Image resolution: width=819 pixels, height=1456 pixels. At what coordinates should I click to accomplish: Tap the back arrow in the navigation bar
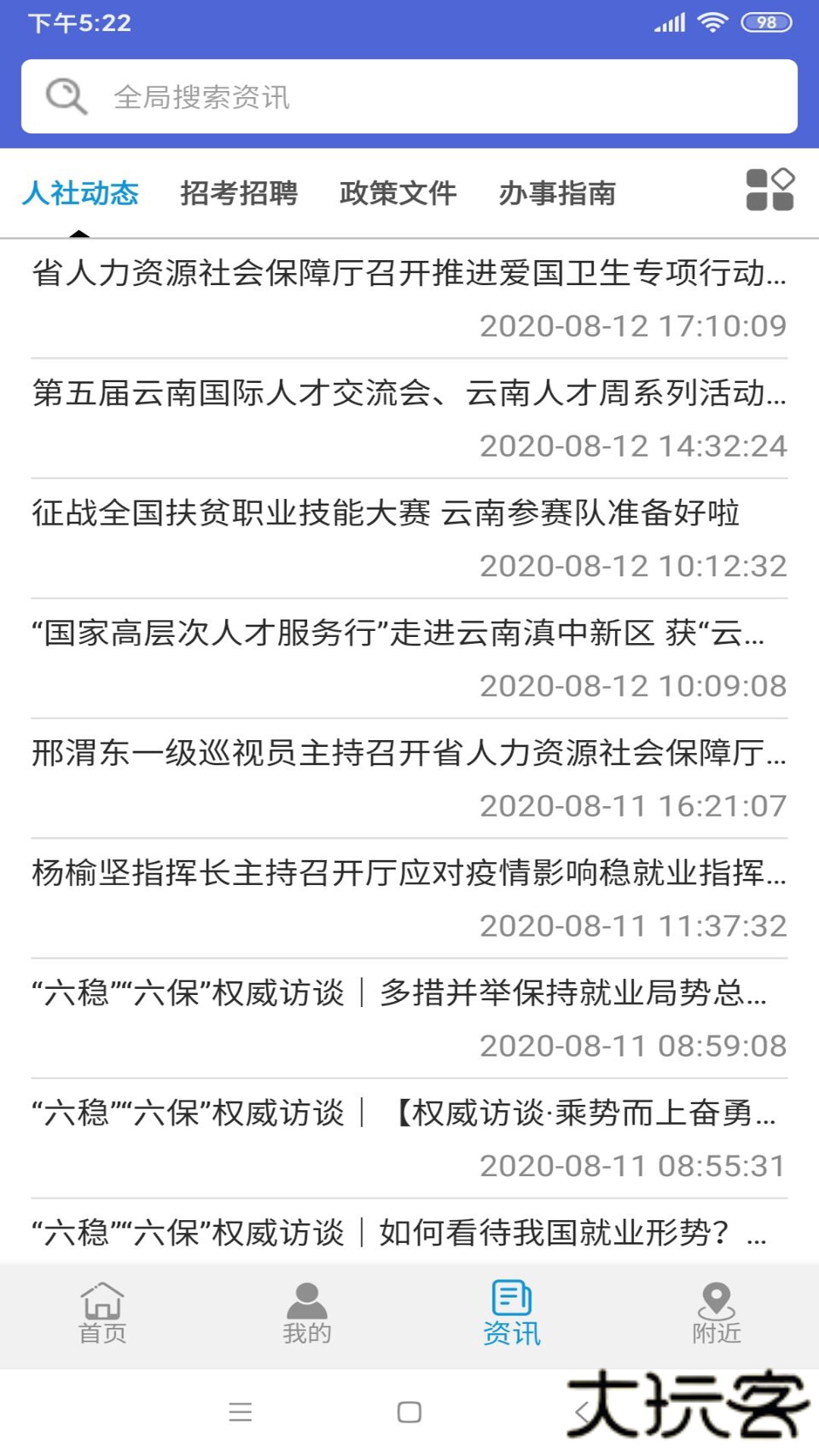[580, 1410]
